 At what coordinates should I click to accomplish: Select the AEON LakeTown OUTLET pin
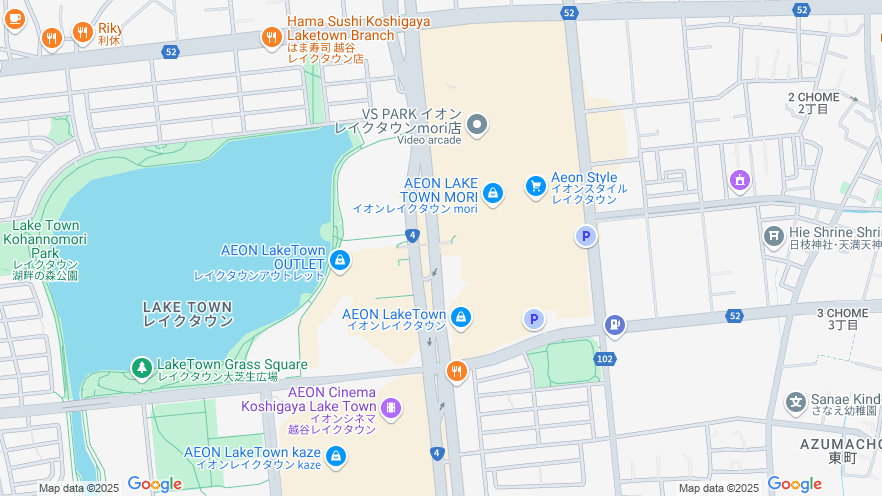pos(339,260)
